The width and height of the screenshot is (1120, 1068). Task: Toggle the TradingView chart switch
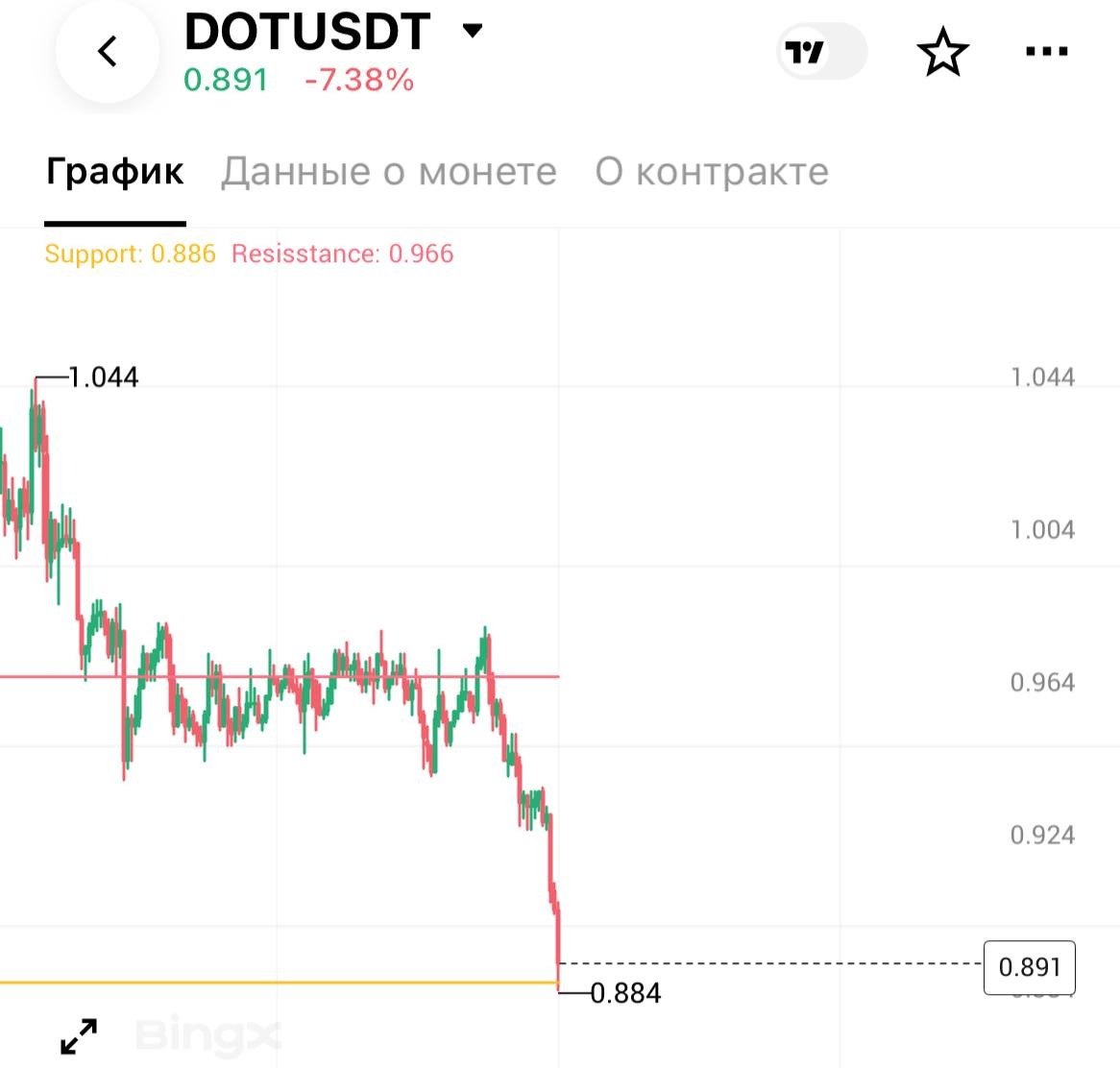coord(821,52)
